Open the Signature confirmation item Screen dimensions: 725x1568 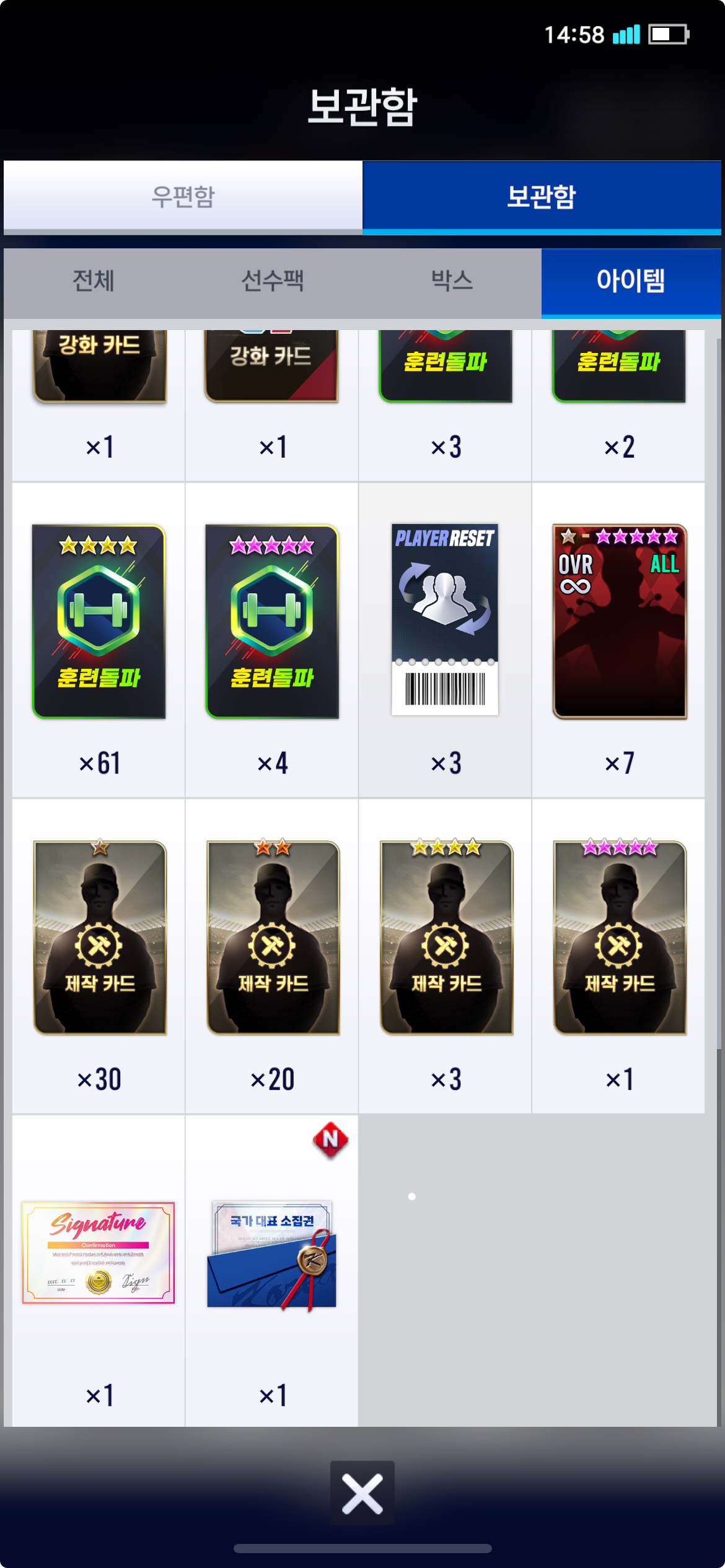(x=99, y=1253)
